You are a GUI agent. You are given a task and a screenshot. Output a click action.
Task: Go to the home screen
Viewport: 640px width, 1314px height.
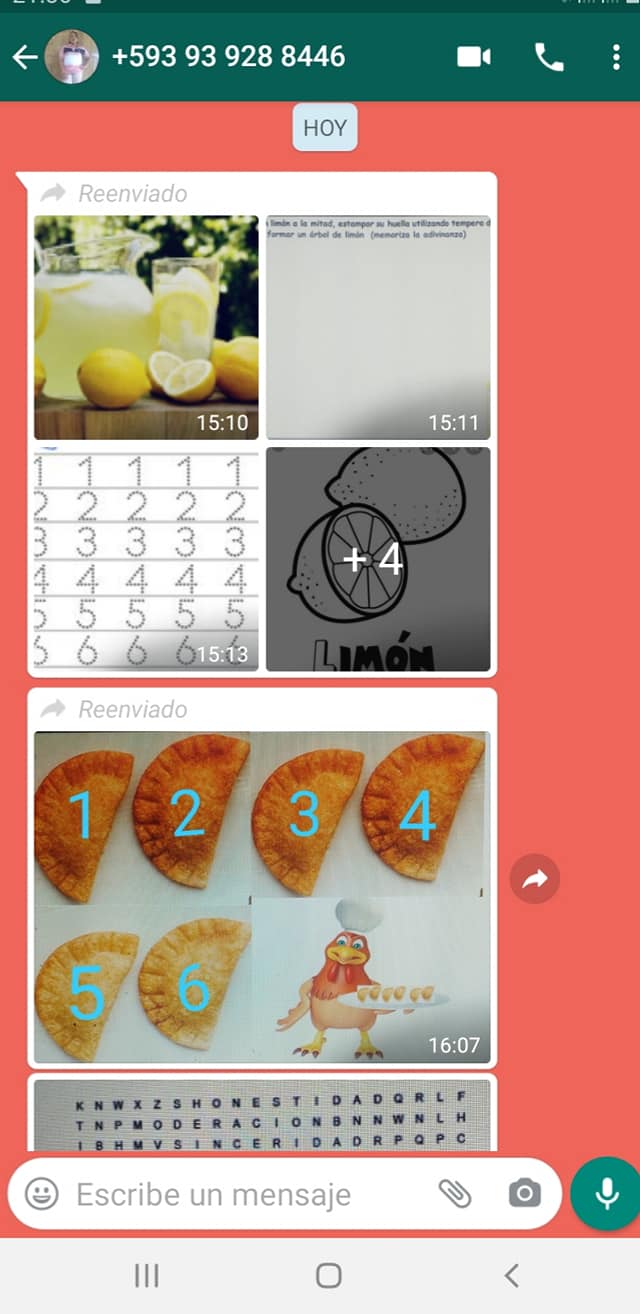pos(328,1275)
